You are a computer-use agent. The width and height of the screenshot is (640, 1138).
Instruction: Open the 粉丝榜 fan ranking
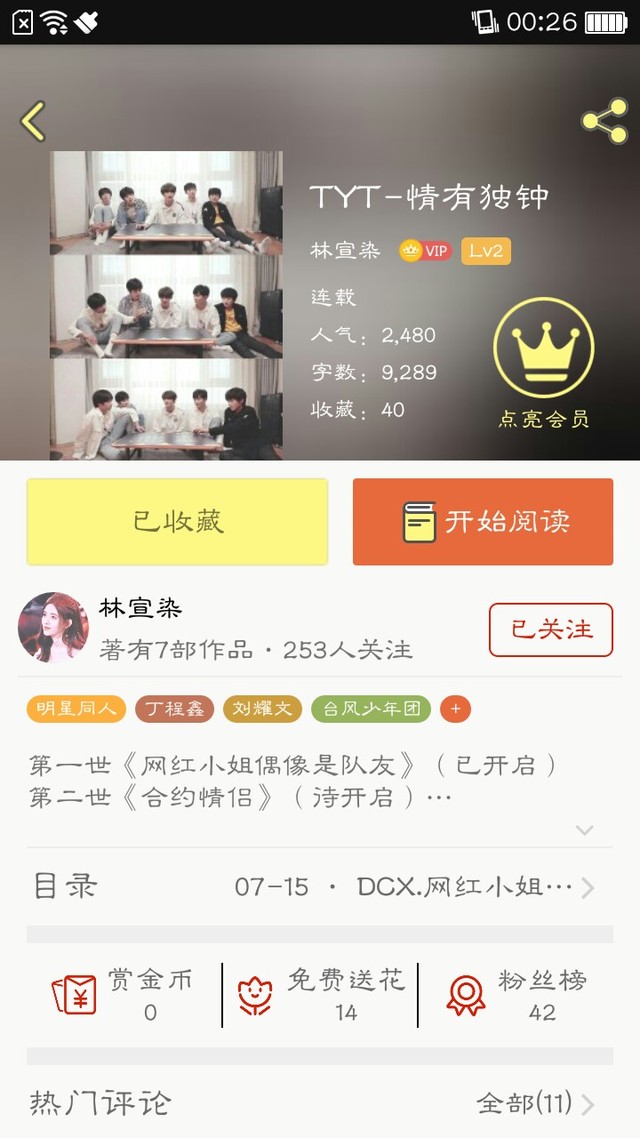tap(516, 995)
